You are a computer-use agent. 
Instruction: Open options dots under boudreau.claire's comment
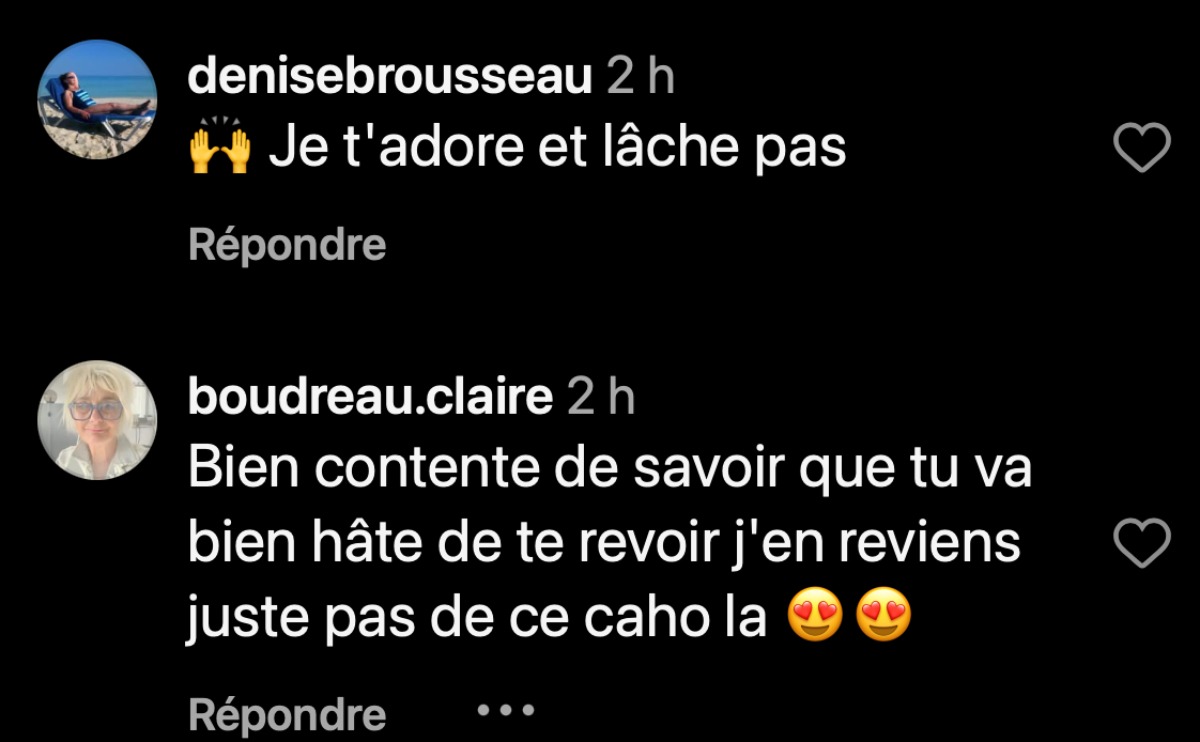tap(506, 711)
